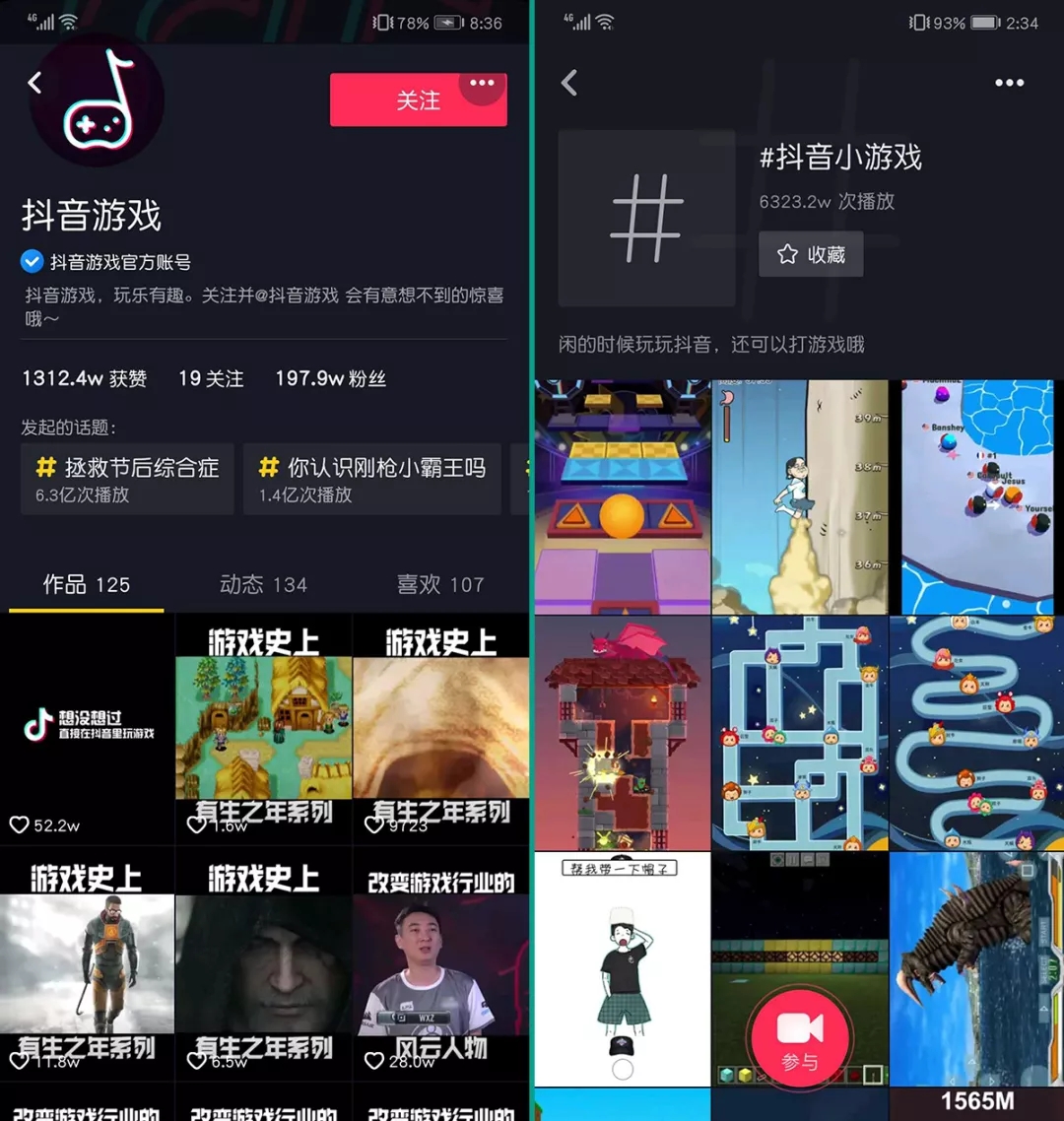Go back from the 抖音游戏 profile page
The width and height of the screenshot is (1064, 1121).
[x=35, y=83]
